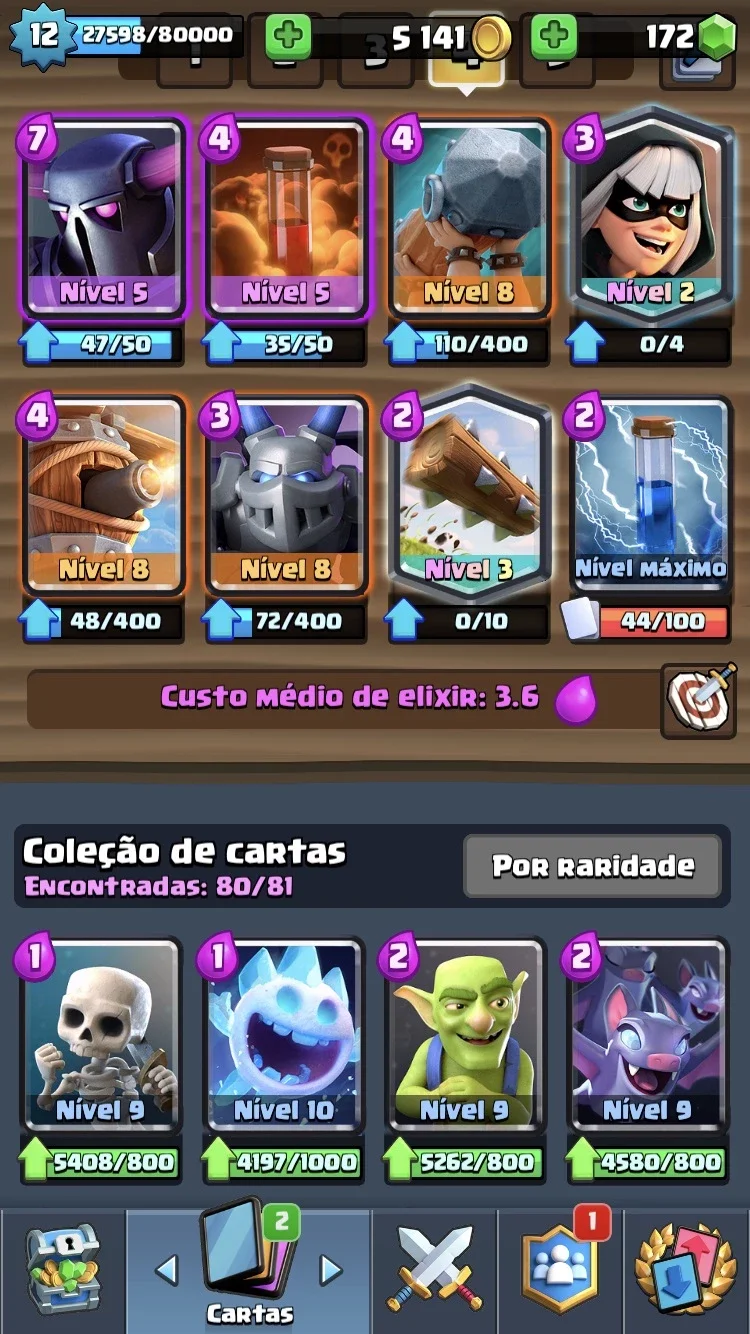Select the Bats card 4580/800
Screen dimensions: 750x1334
[648, 1038]
